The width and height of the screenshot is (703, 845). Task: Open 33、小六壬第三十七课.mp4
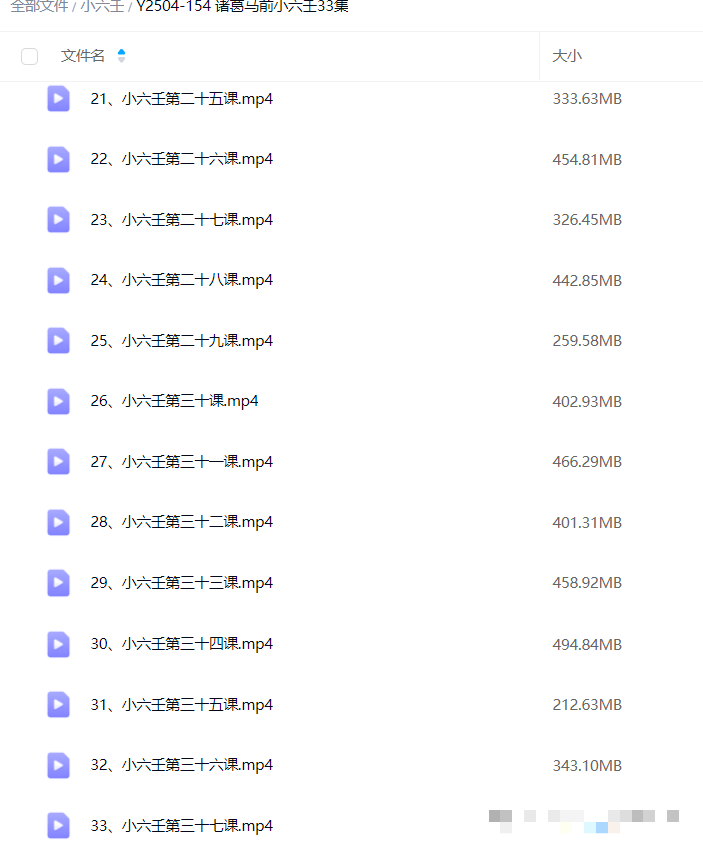click(181, 826)
